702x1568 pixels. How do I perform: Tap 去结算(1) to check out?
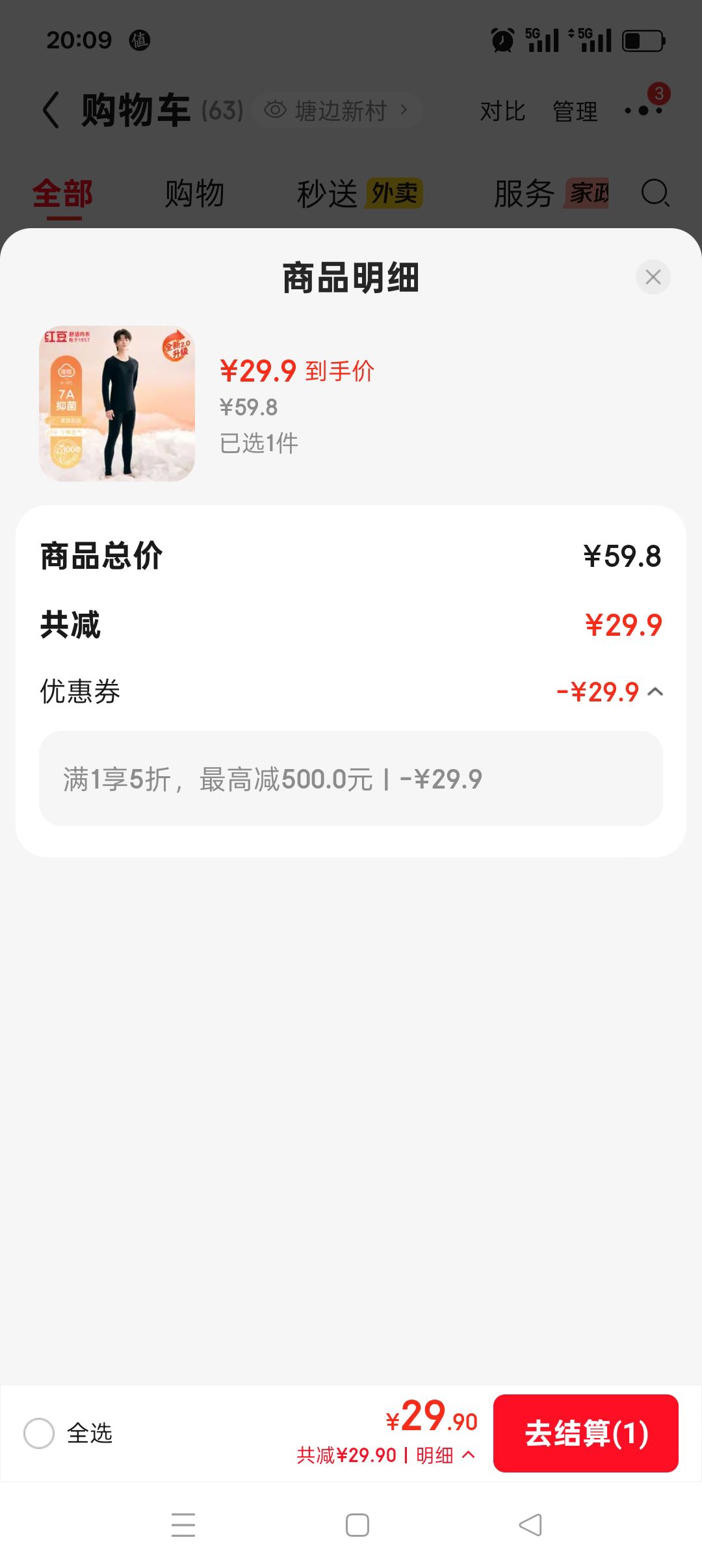586,1433
